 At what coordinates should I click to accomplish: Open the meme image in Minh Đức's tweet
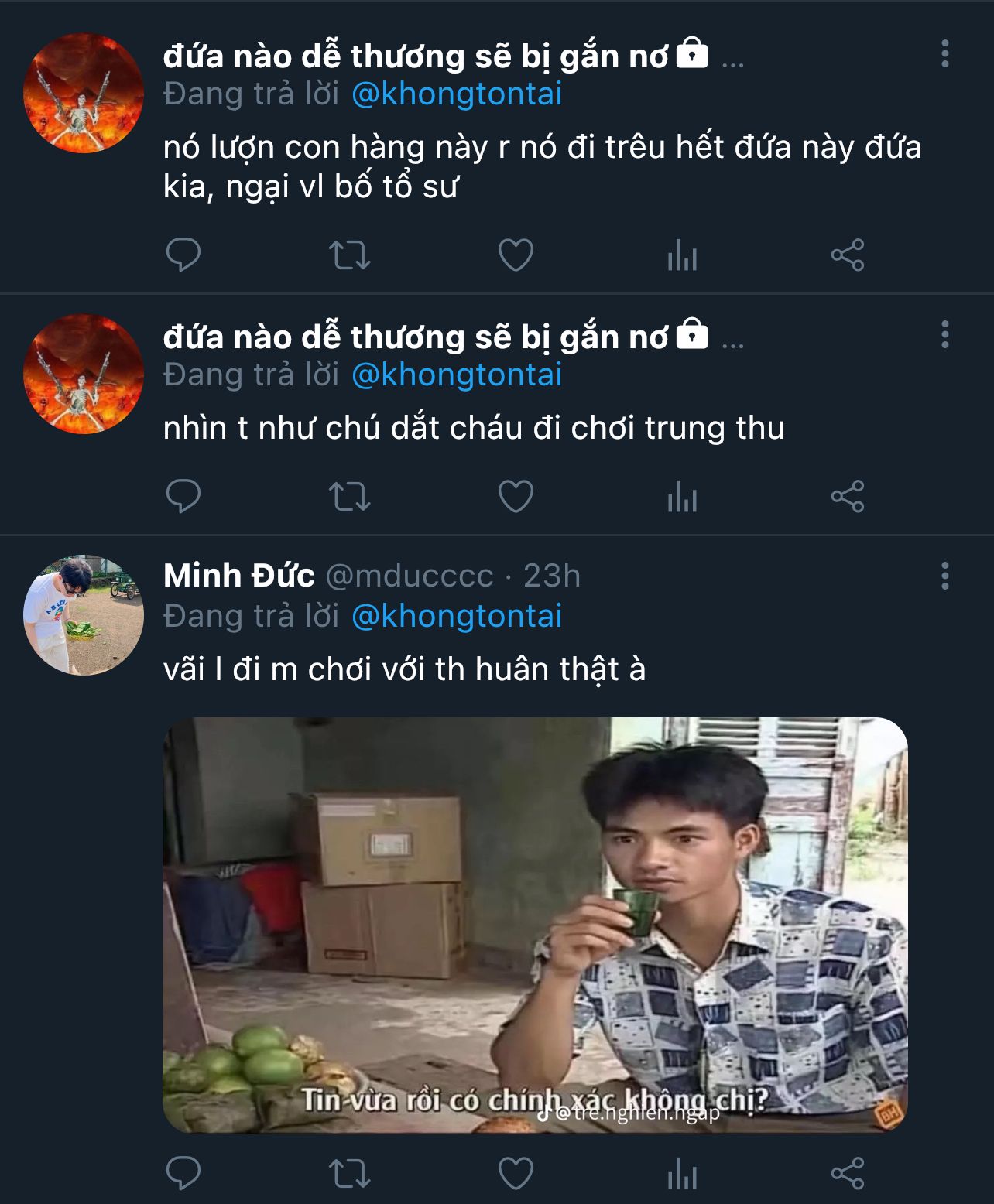[534, 925]
